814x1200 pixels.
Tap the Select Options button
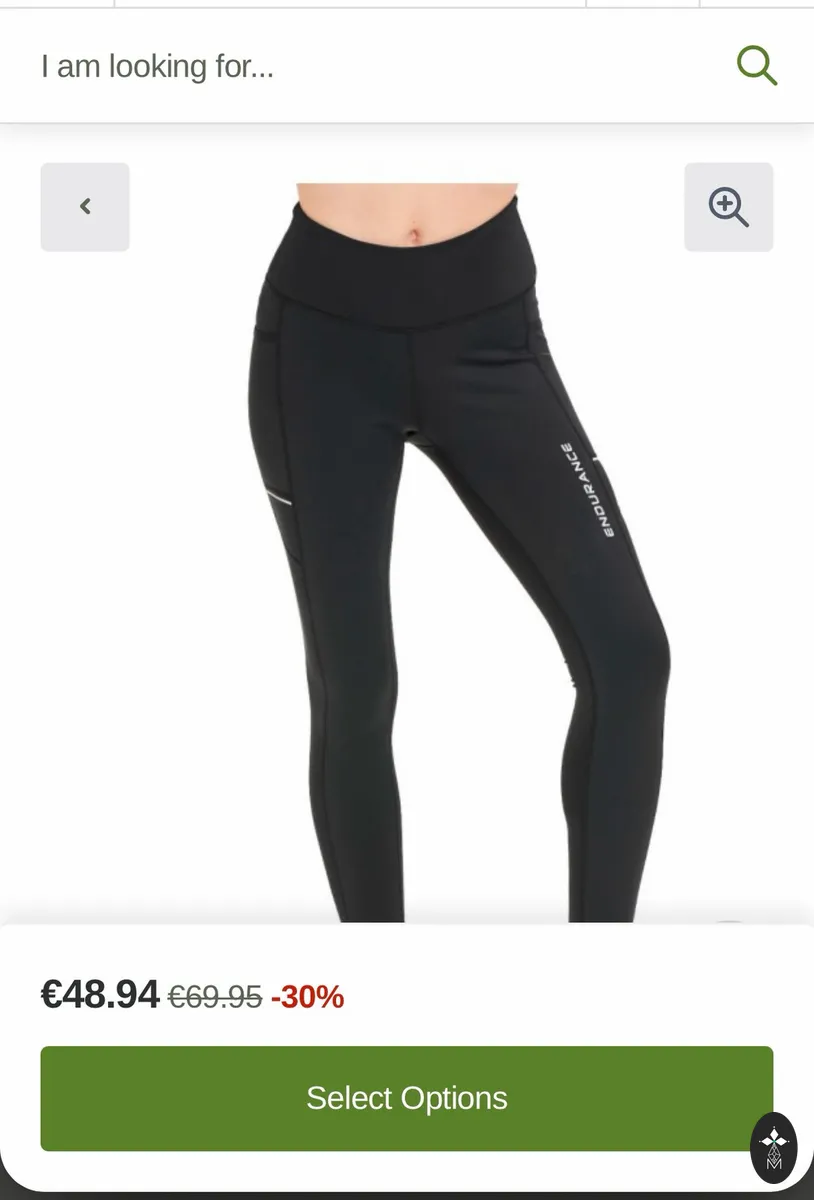tap(407, 1098)
